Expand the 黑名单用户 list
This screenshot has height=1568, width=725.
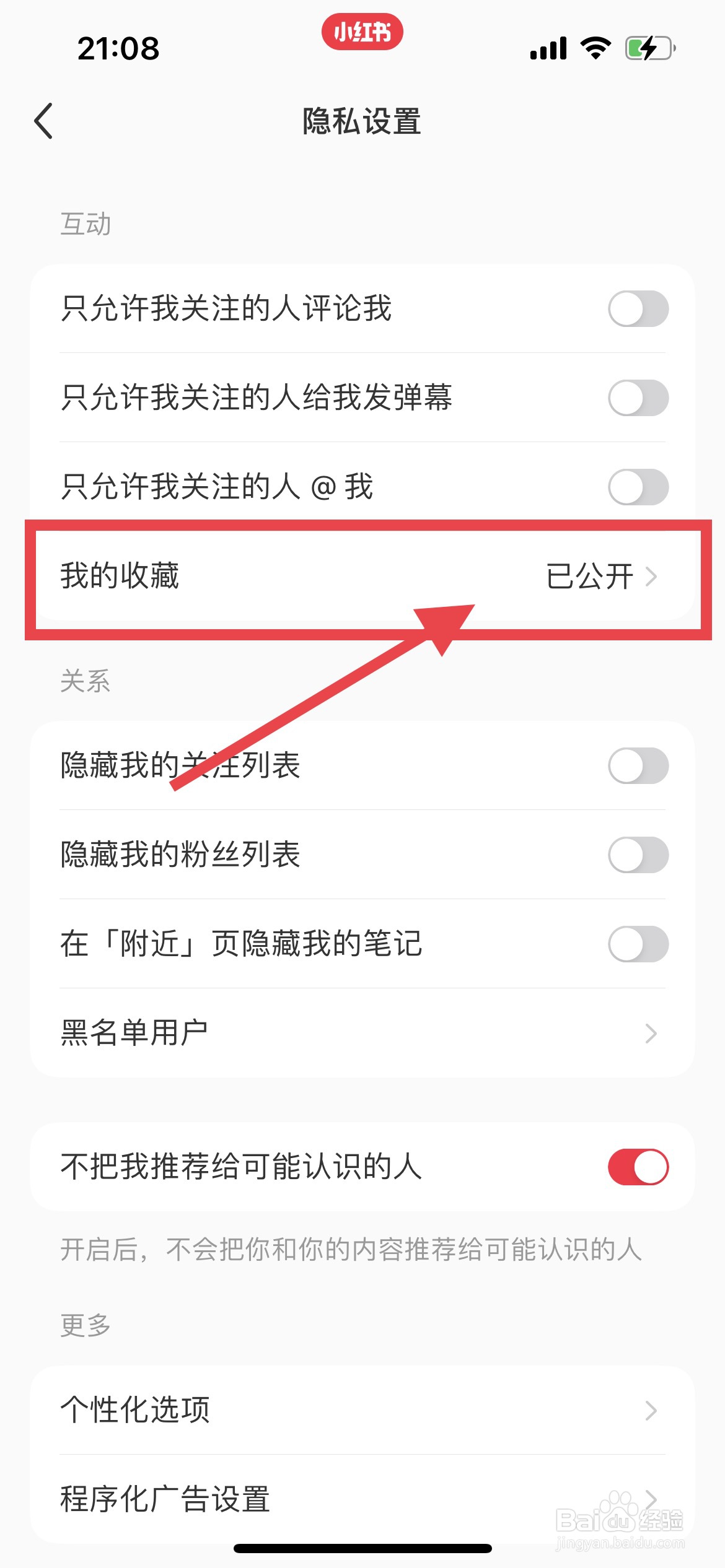pos(362,1032)
